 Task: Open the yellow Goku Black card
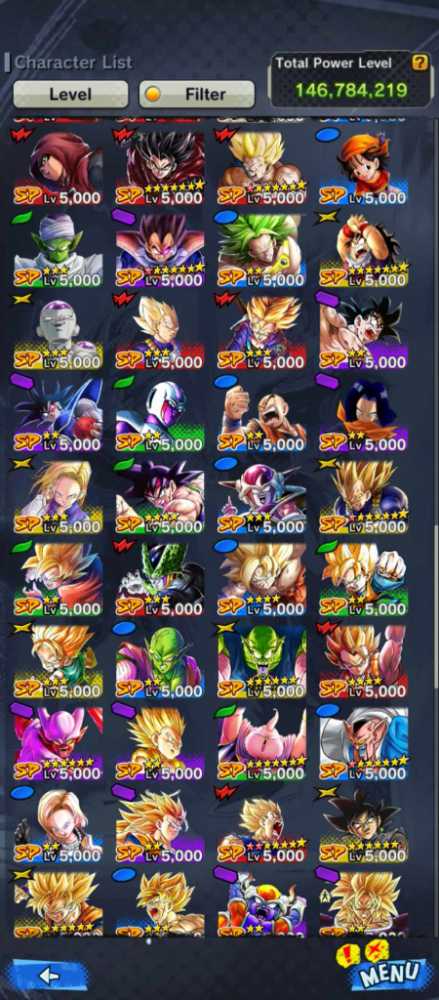pos(364,825)
